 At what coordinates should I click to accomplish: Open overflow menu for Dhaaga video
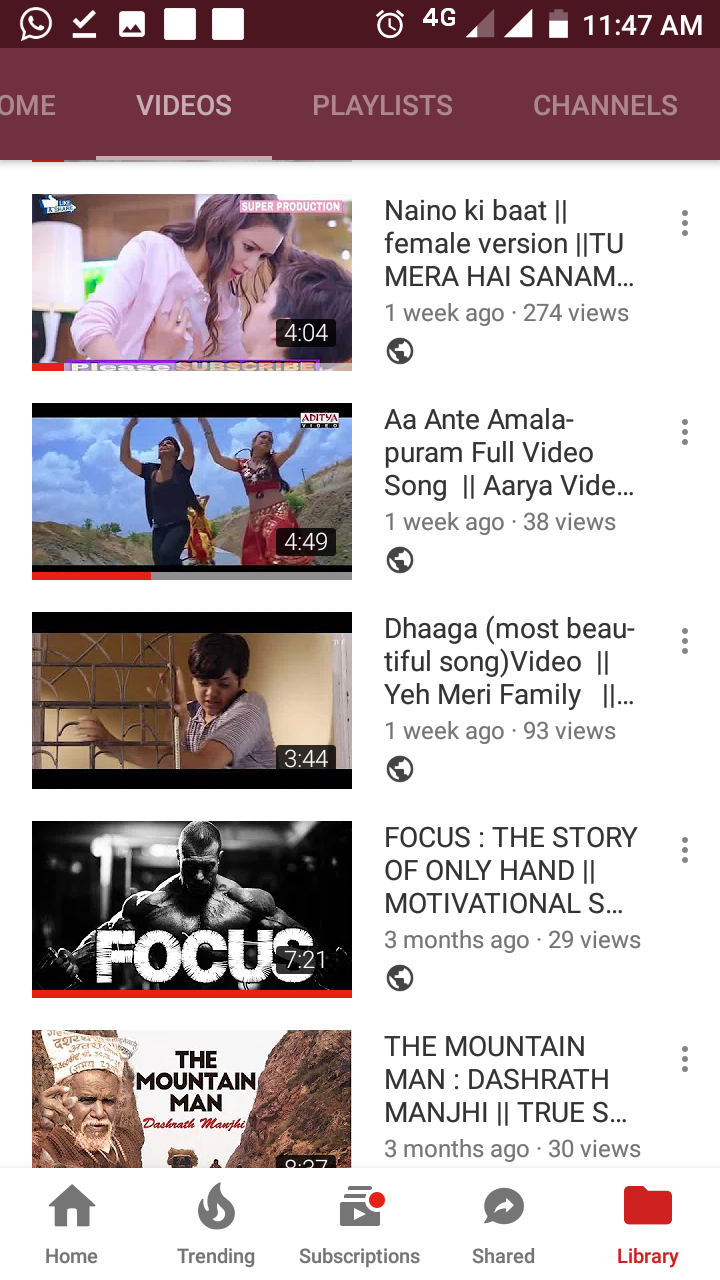[684, 641]
